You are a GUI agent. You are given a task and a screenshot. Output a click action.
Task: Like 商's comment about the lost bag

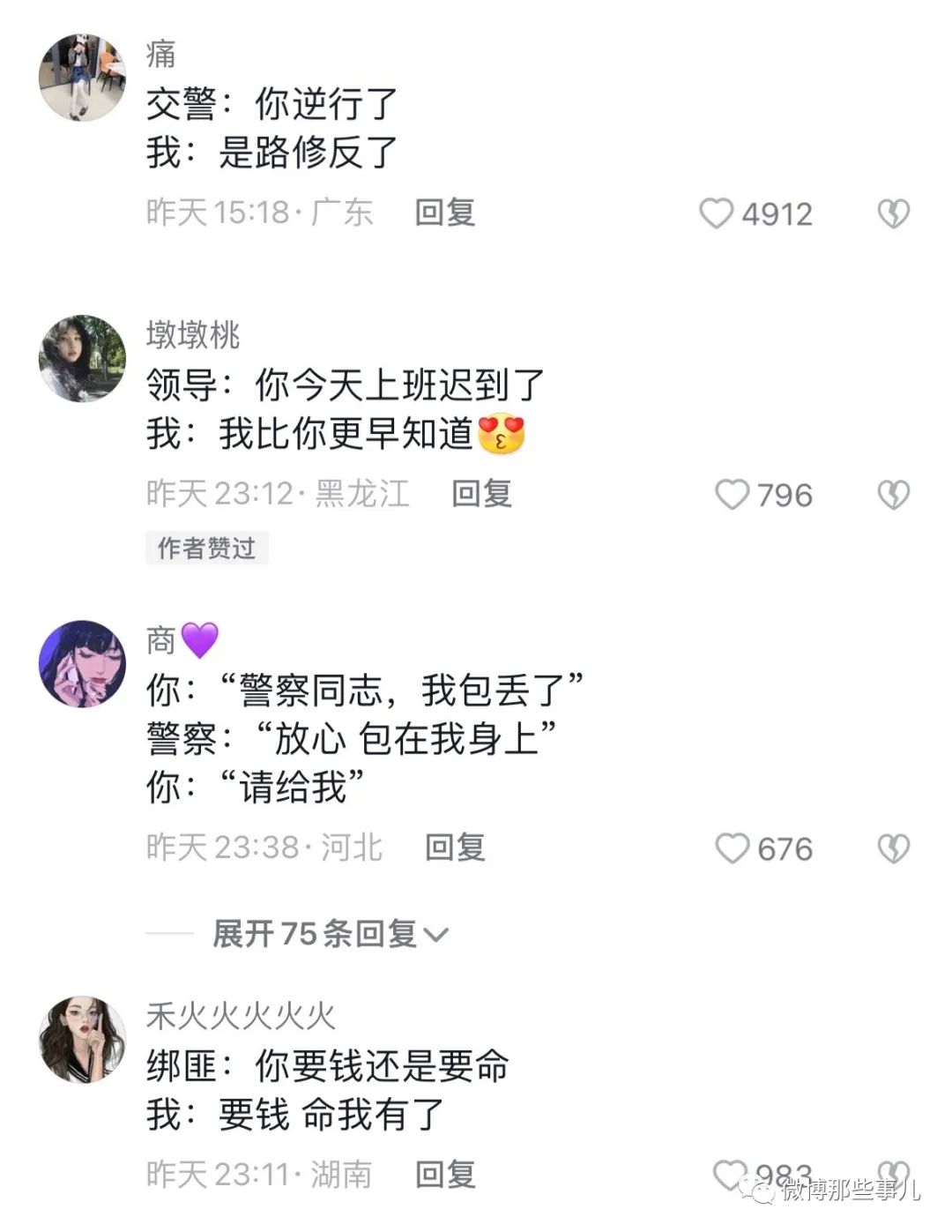tap(732, 848)
